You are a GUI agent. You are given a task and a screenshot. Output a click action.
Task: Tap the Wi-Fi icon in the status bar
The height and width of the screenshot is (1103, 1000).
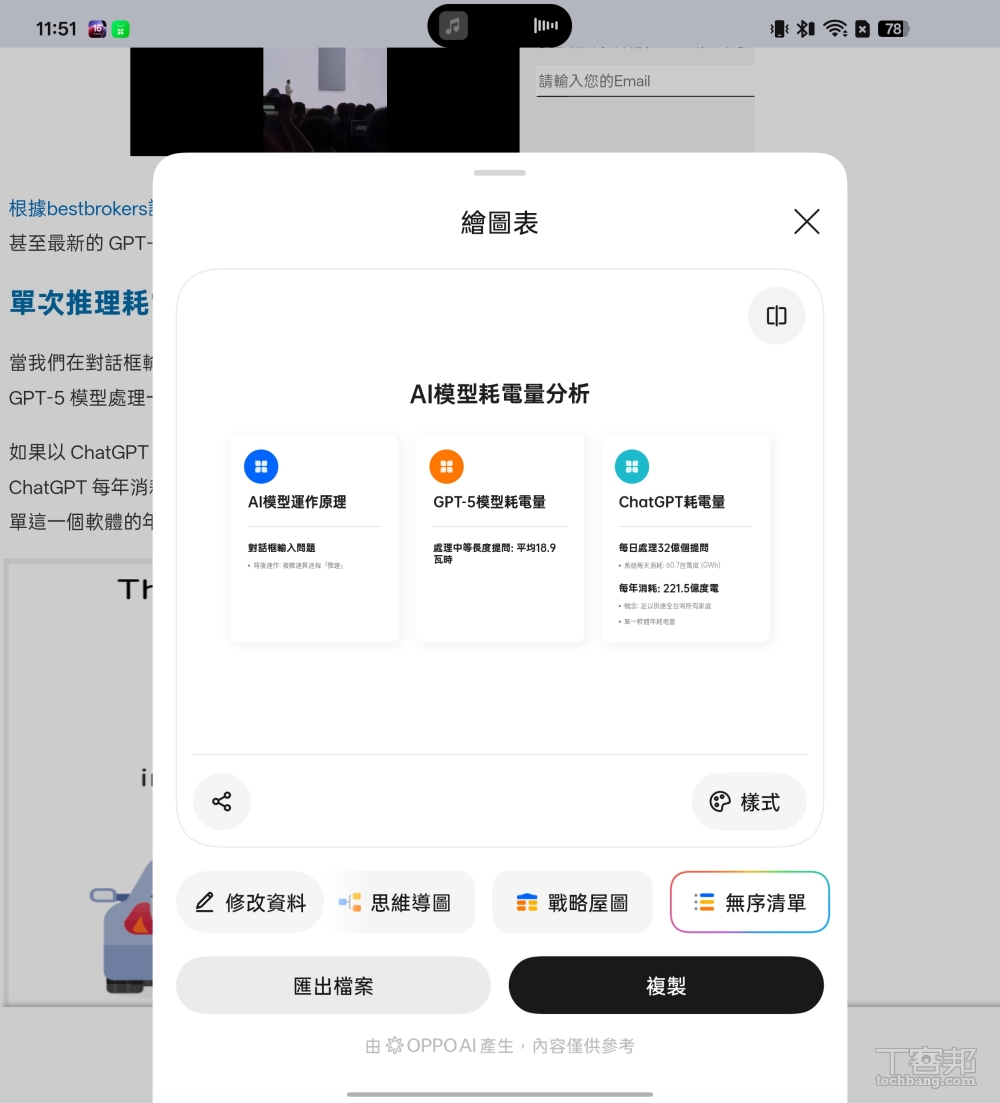(x=832, y=28)
